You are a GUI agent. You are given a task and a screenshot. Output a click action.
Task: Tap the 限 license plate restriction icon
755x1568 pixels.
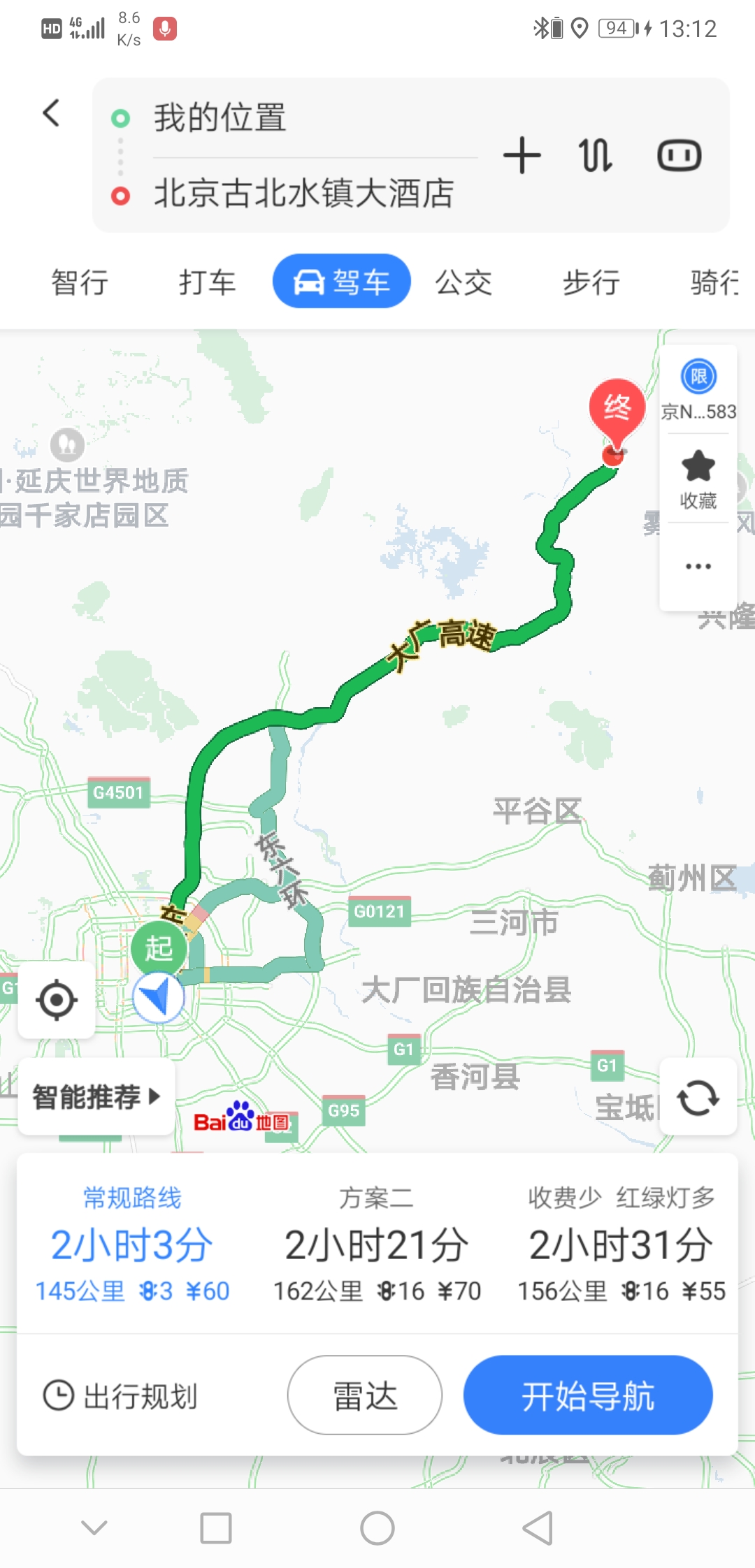698,375
